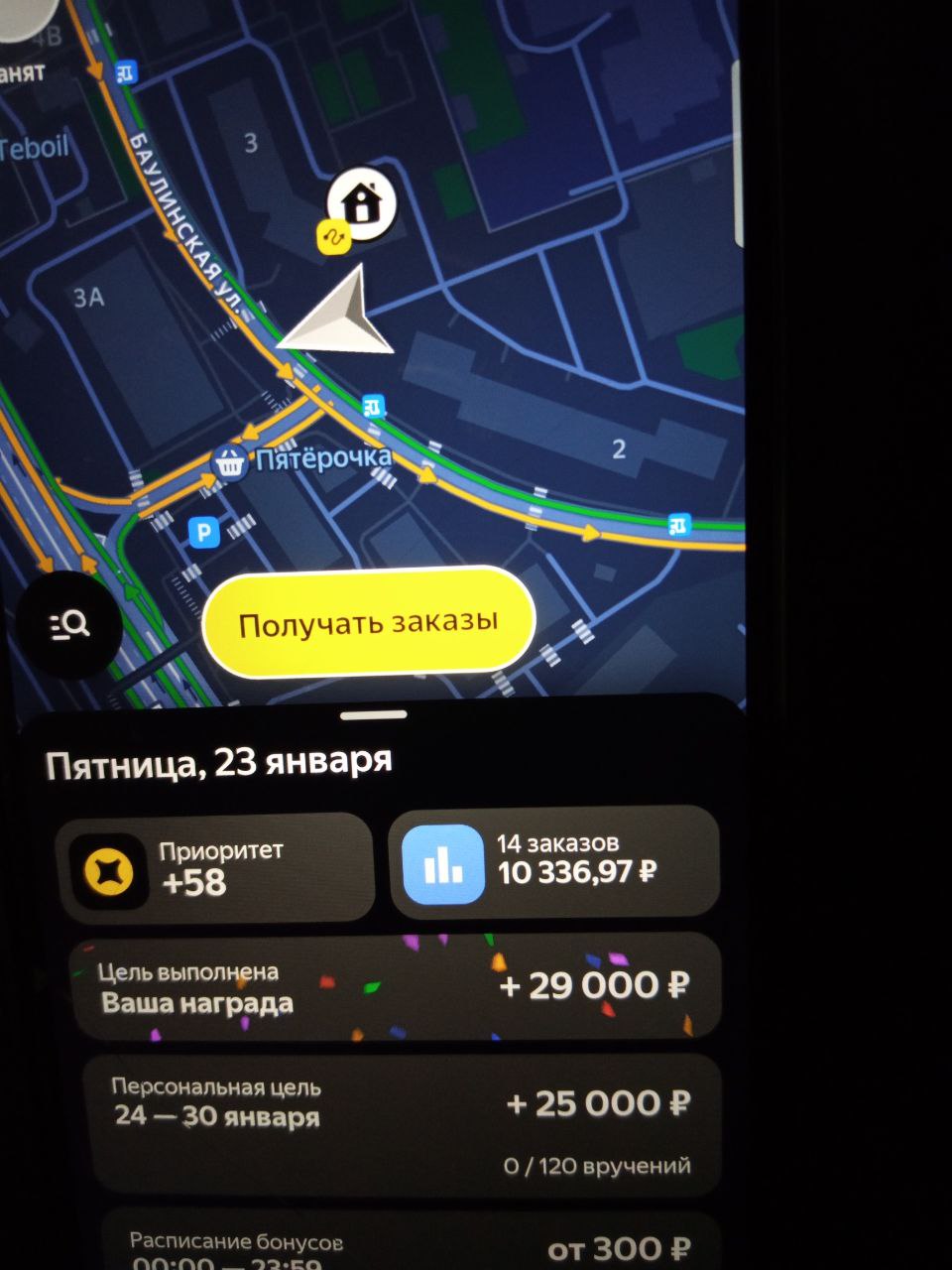Viewport: 952px width, 1270px height.
Task: Tap the Получать заказы button
Action: (x=368, y=623)
